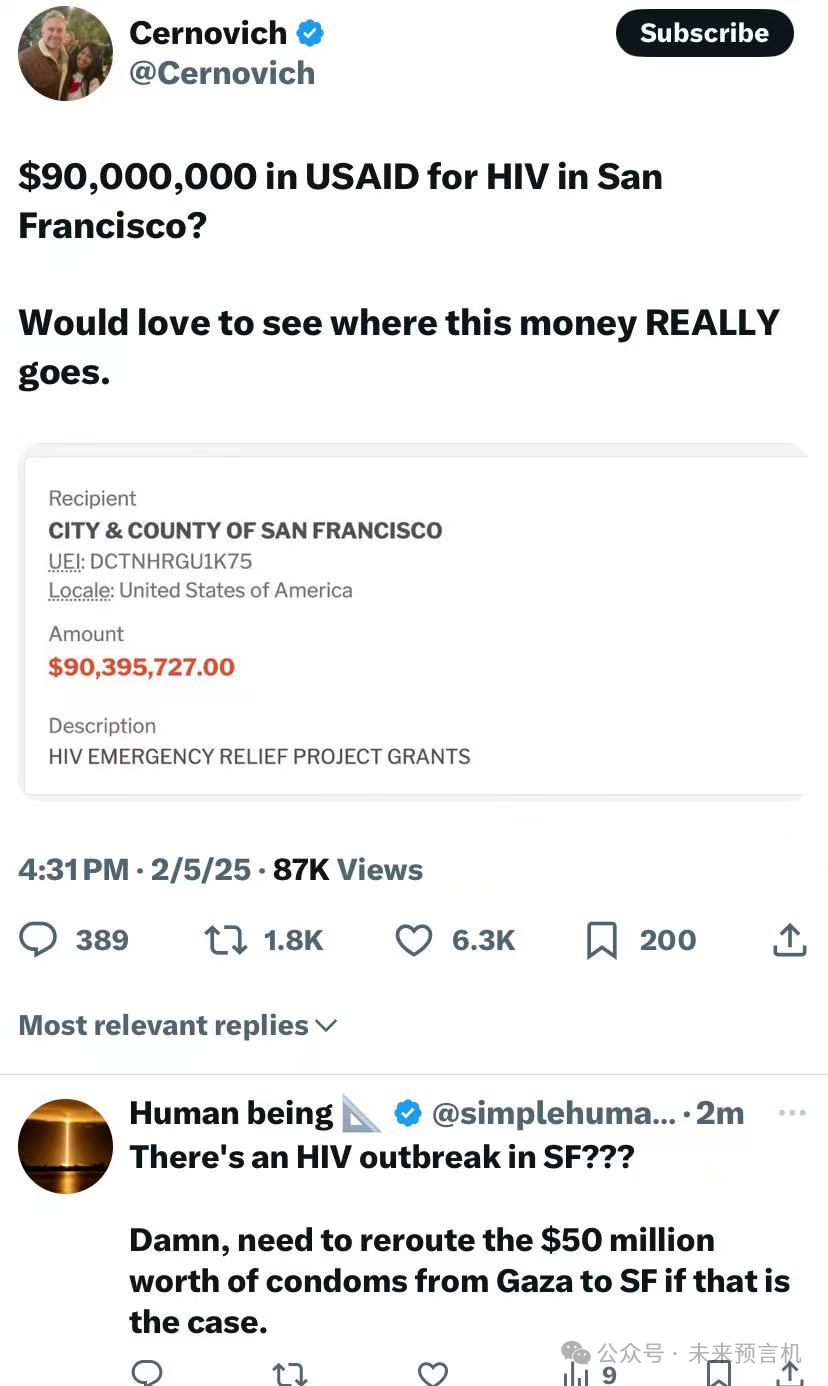Like Cernovich's post
Screen dimensions: 828x1386
[x=414, y=940]
